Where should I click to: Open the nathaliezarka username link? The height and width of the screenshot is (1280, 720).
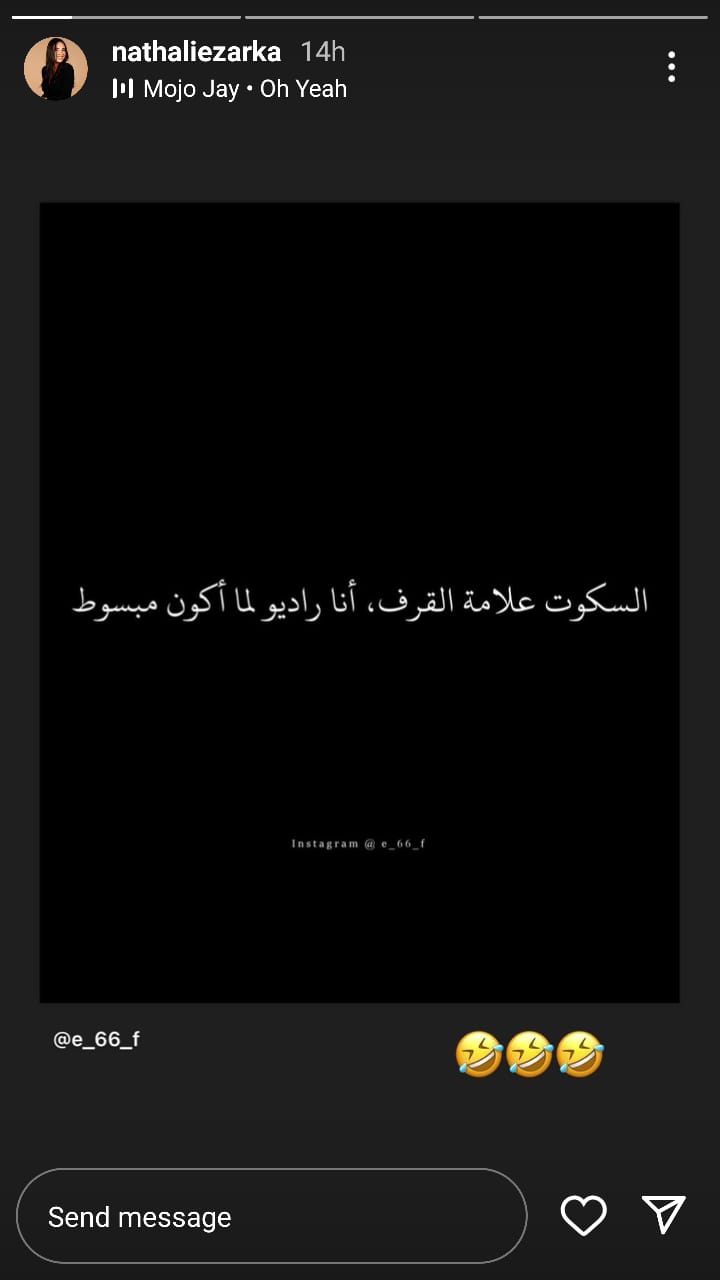point(196,52)
